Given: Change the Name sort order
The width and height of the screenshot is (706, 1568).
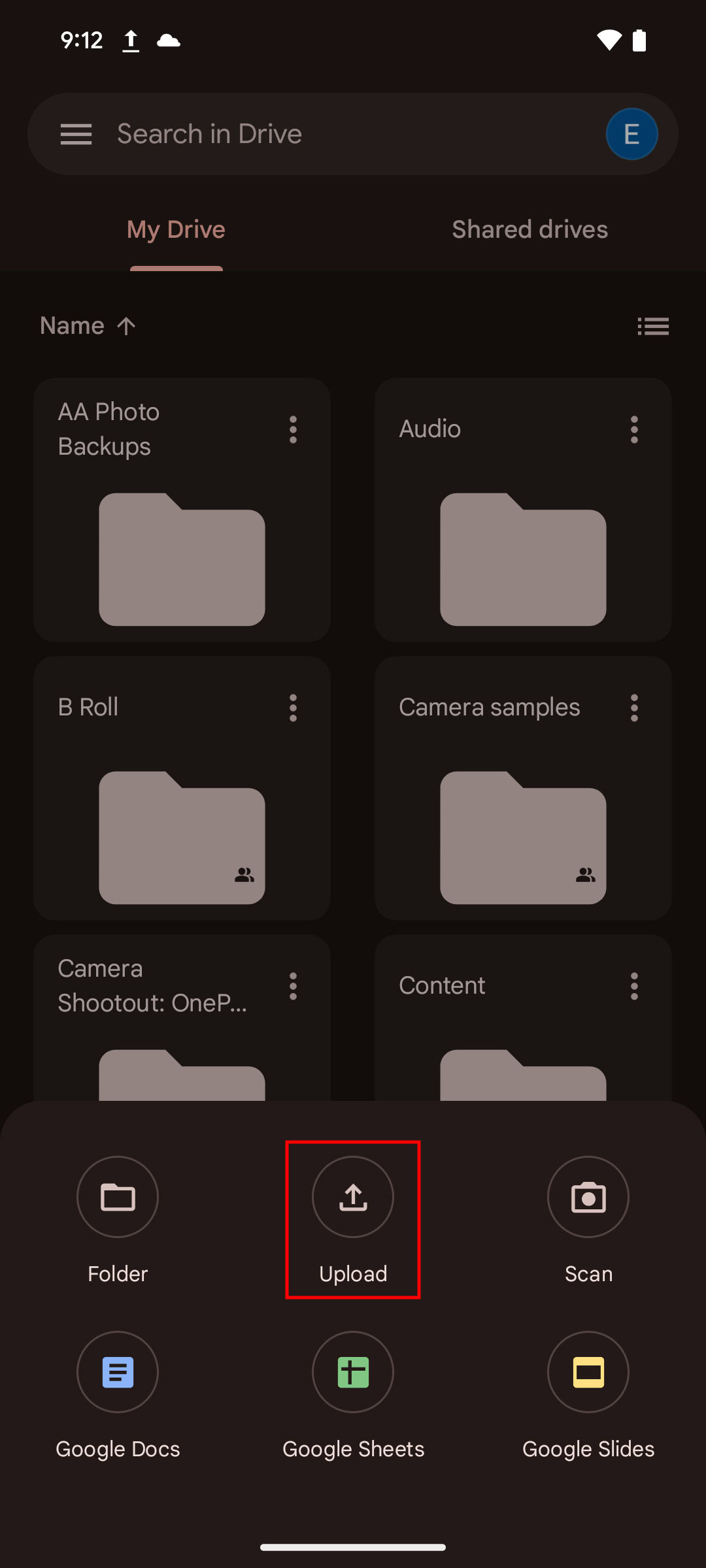Looking at the screenshot, I should tap(88, 326).
